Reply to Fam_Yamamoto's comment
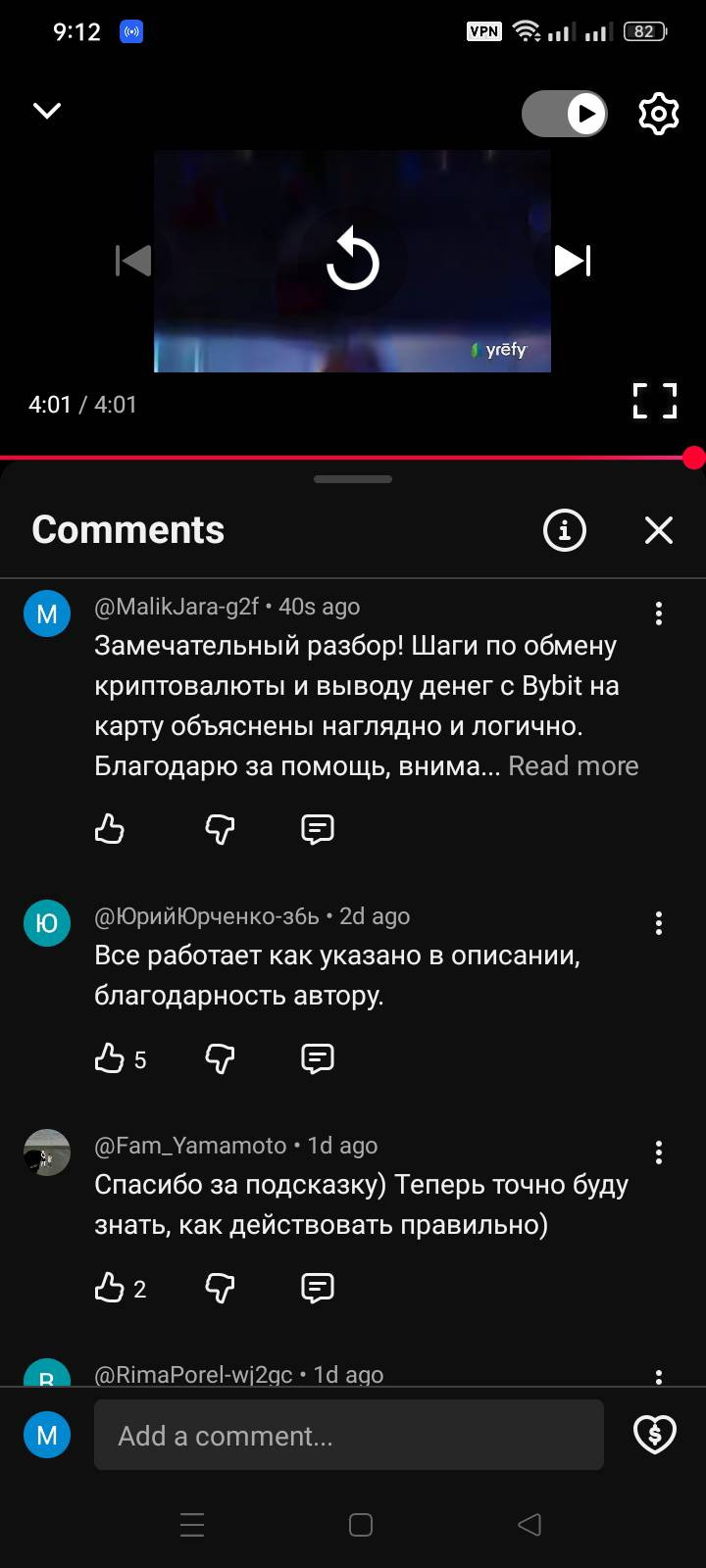The height and width of the screenshot is (1568, 706). (318, 1288)
